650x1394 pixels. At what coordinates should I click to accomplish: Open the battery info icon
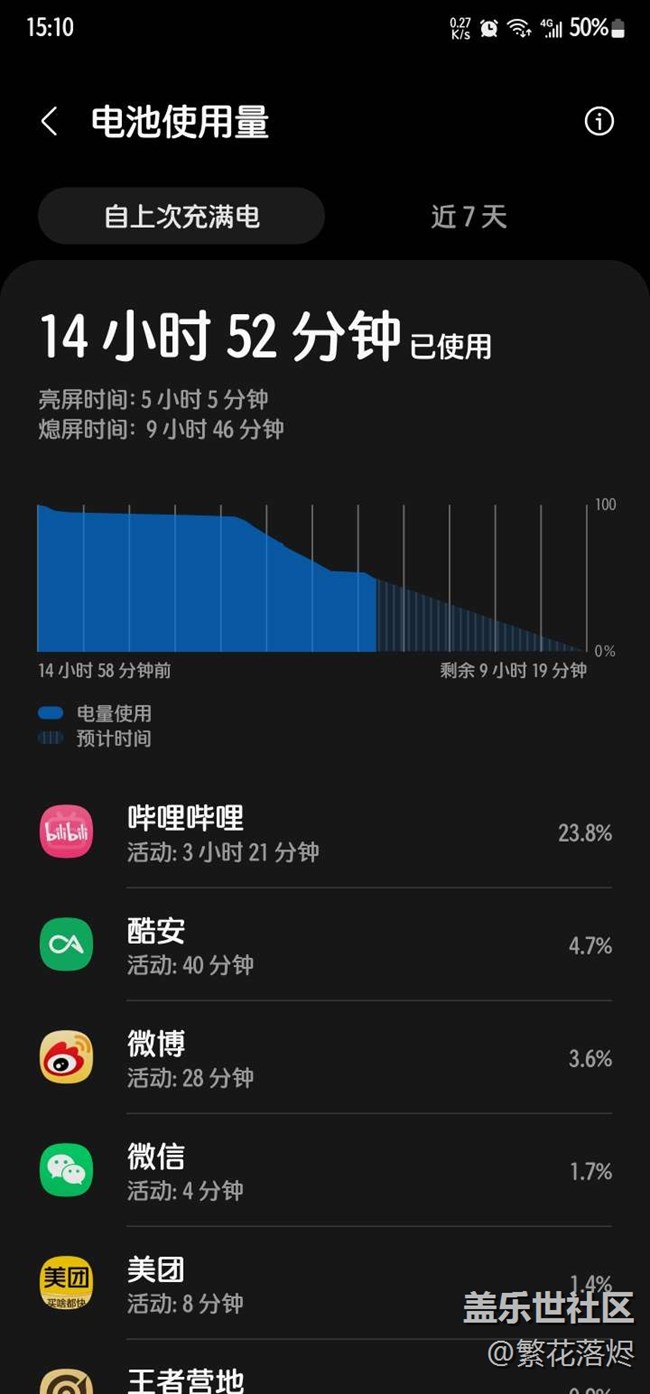click(598, 122)
